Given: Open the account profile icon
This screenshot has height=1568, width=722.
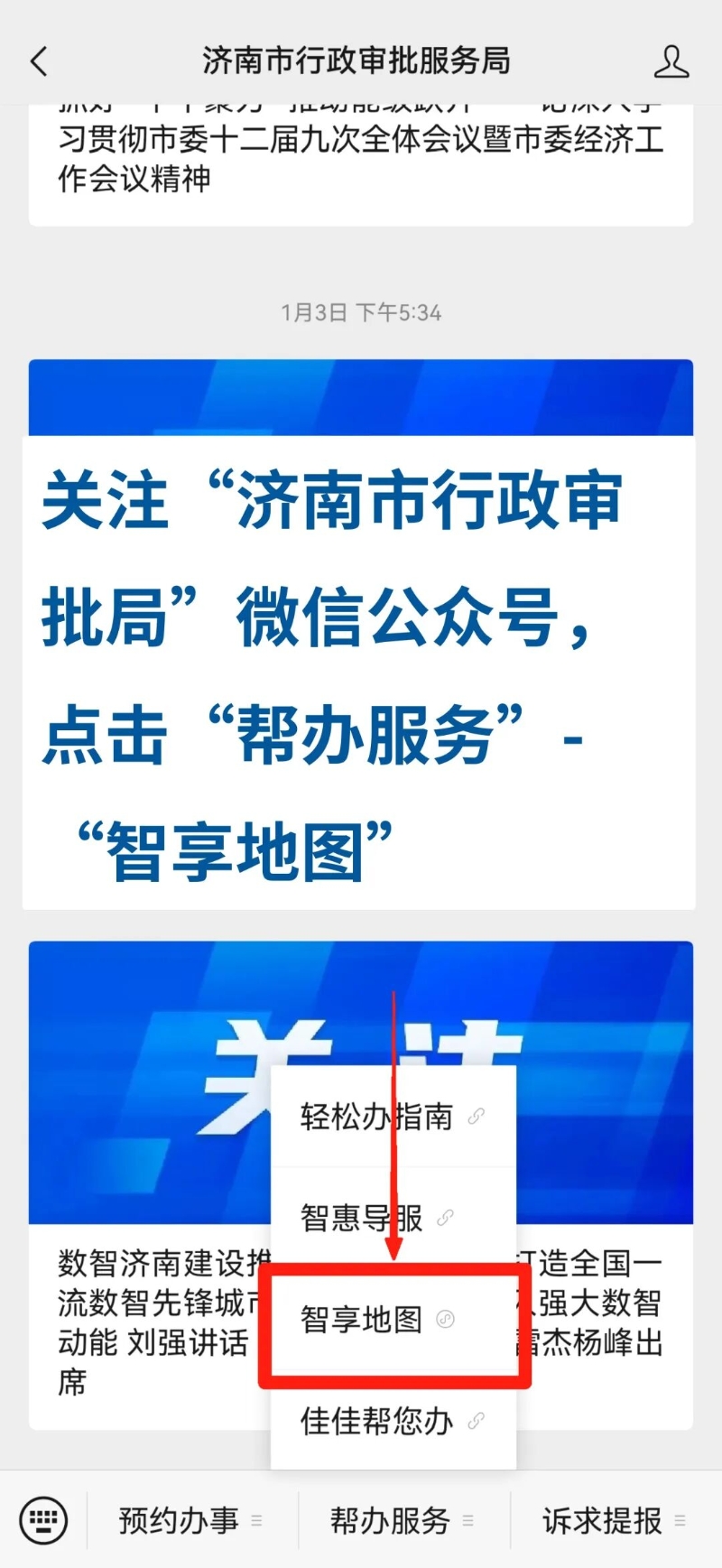Looking at the screenshot, I should [x=671, y=61].
